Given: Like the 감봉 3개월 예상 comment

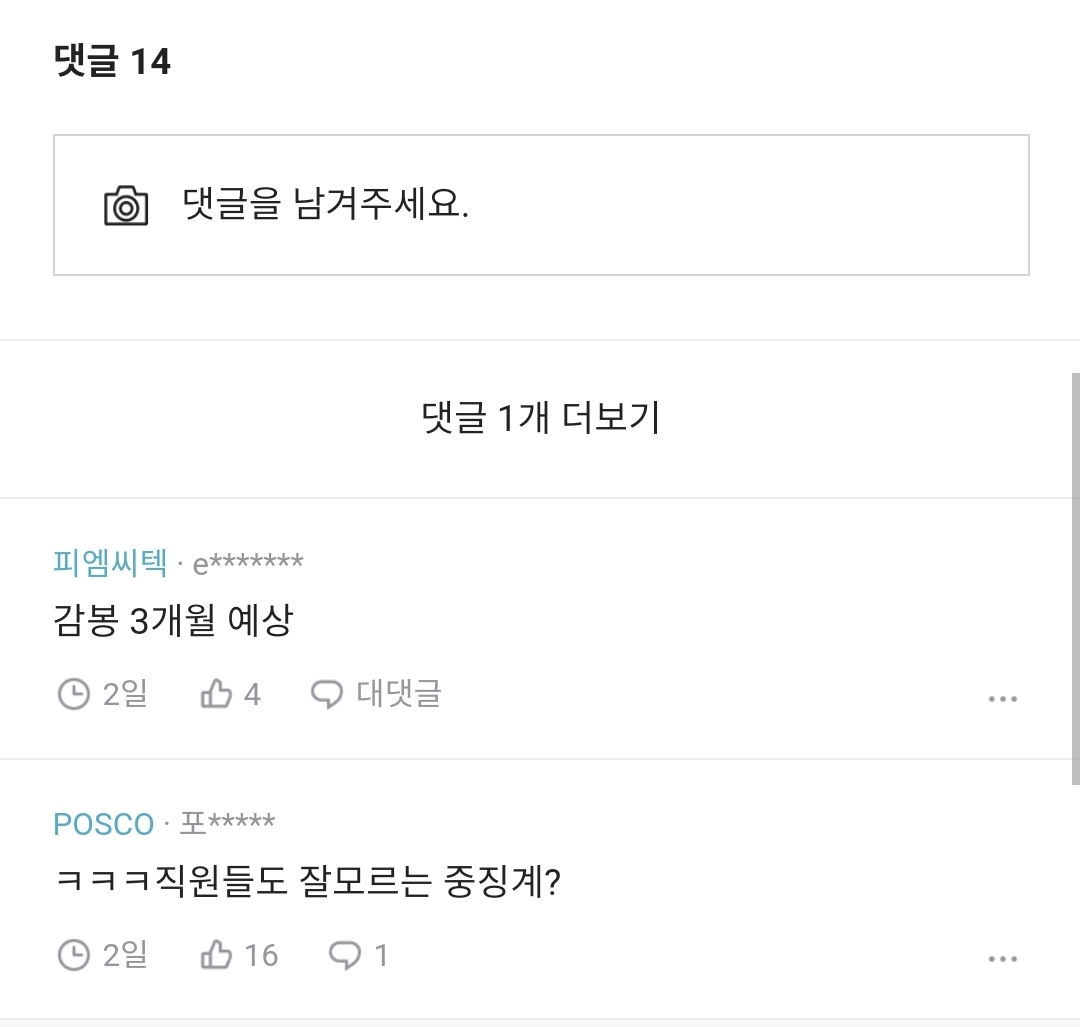Looking at the screenshot, I should click(x=230, y=694).
